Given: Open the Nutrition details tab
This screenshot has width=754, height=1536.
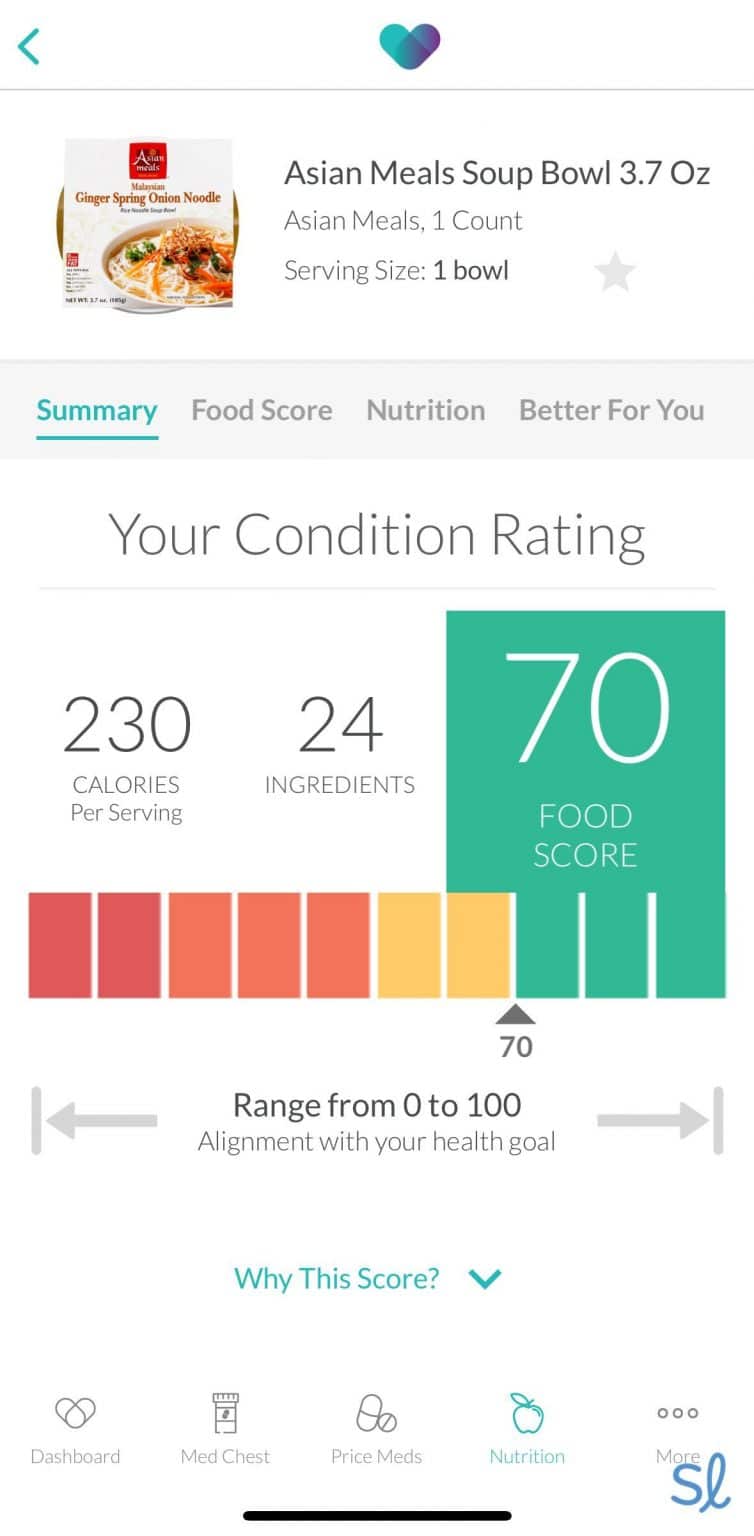Looking at the screenshot, I should pos(426,410).
